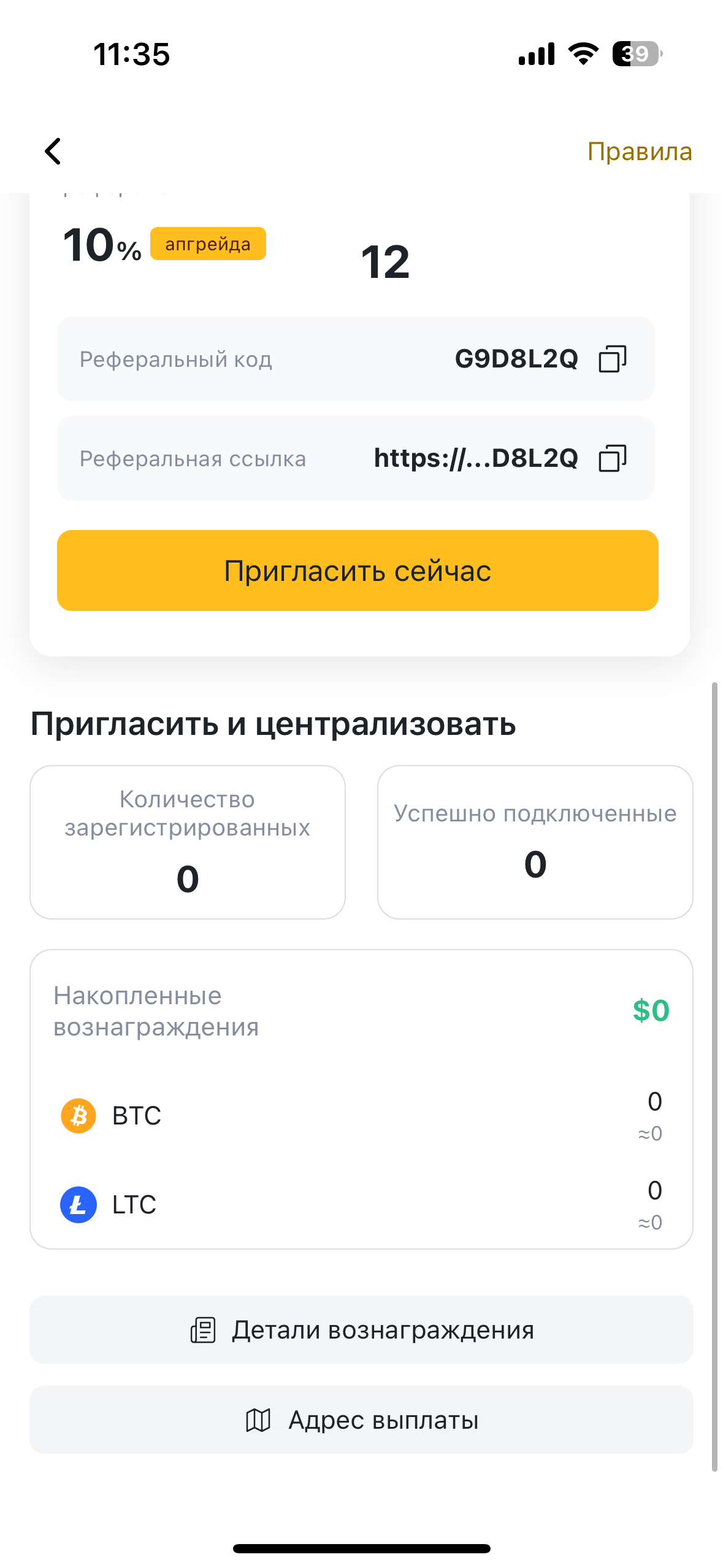Viewport: 723px width, 1568px height.
Task: Go back using the arrow icon
Action: 53,151
